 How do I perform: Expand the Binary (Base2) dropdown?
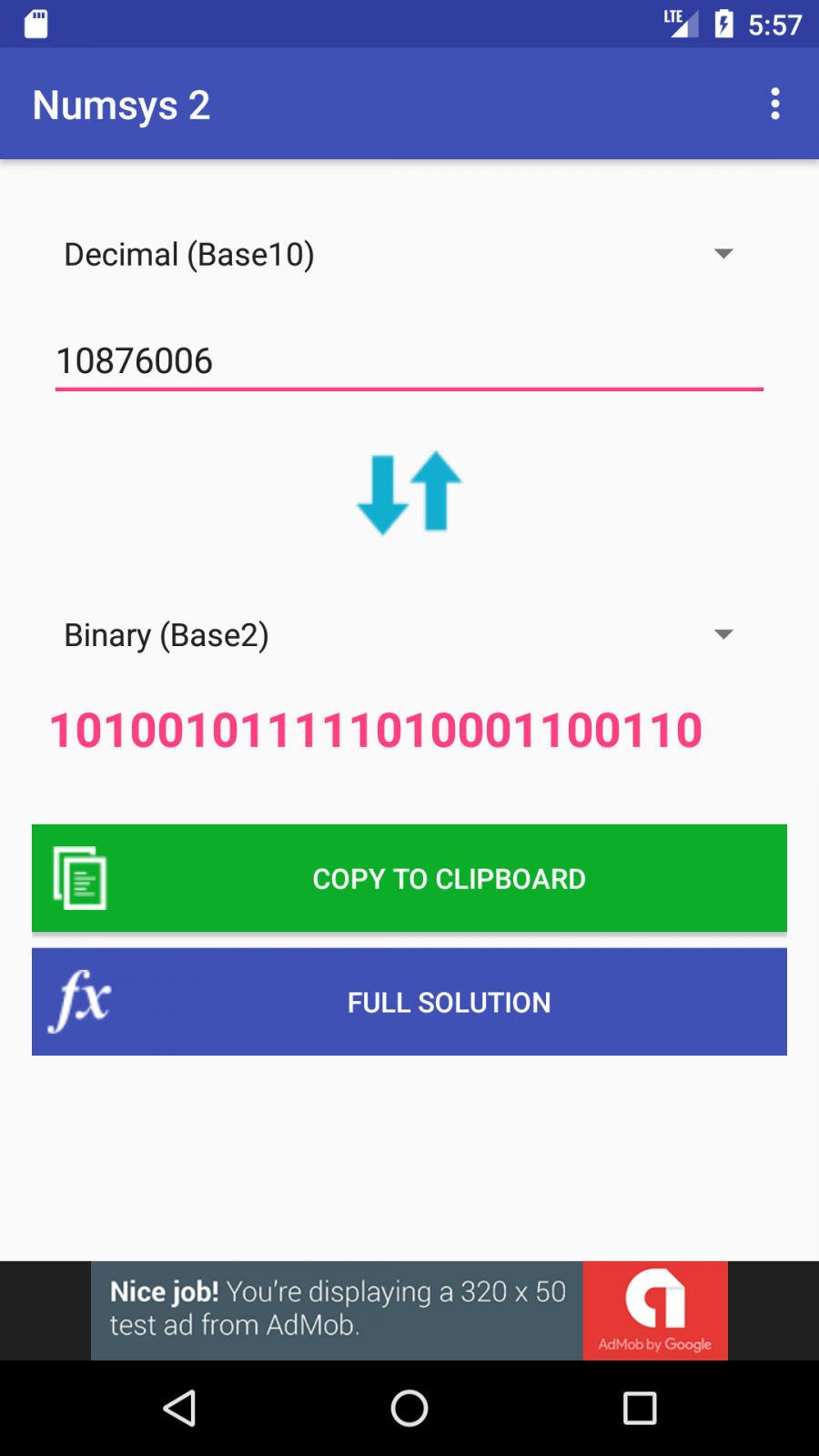pyautogui.click(x=400, y=635)
